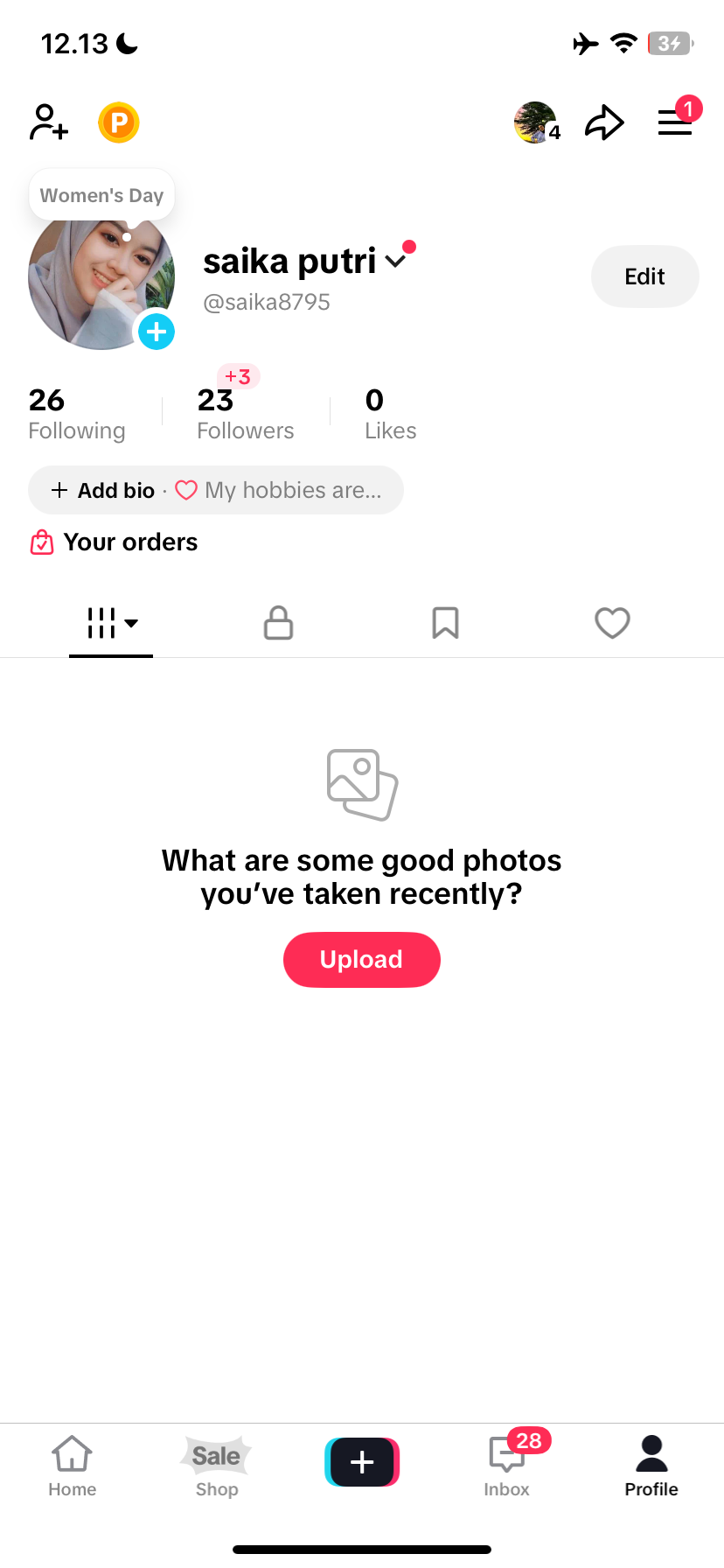Add a new story with plus badge
Image resolution: width=724 pixels, height=1568 pixels.
[x=157, y=332]
